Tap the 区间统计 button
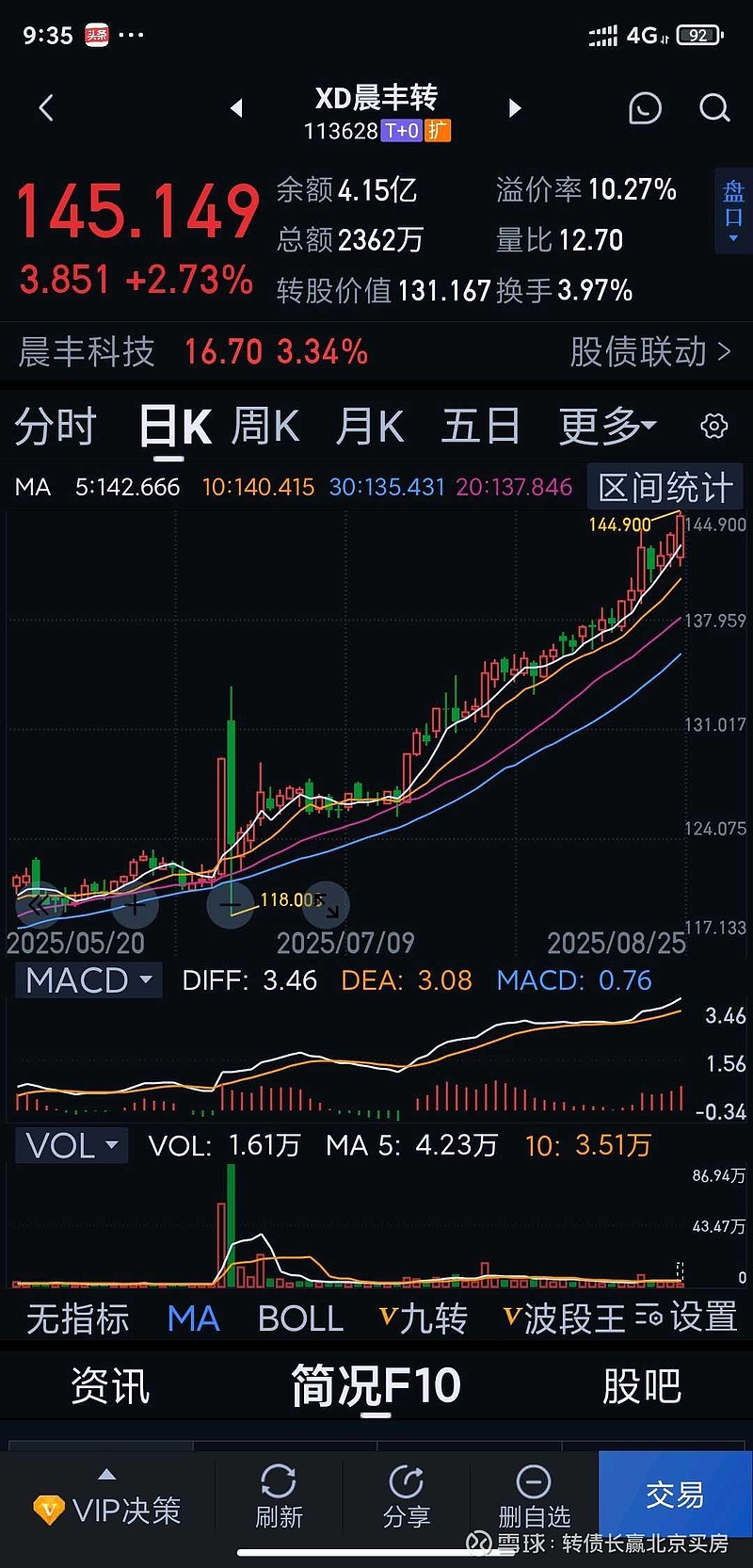 click(x=665, y=488)
